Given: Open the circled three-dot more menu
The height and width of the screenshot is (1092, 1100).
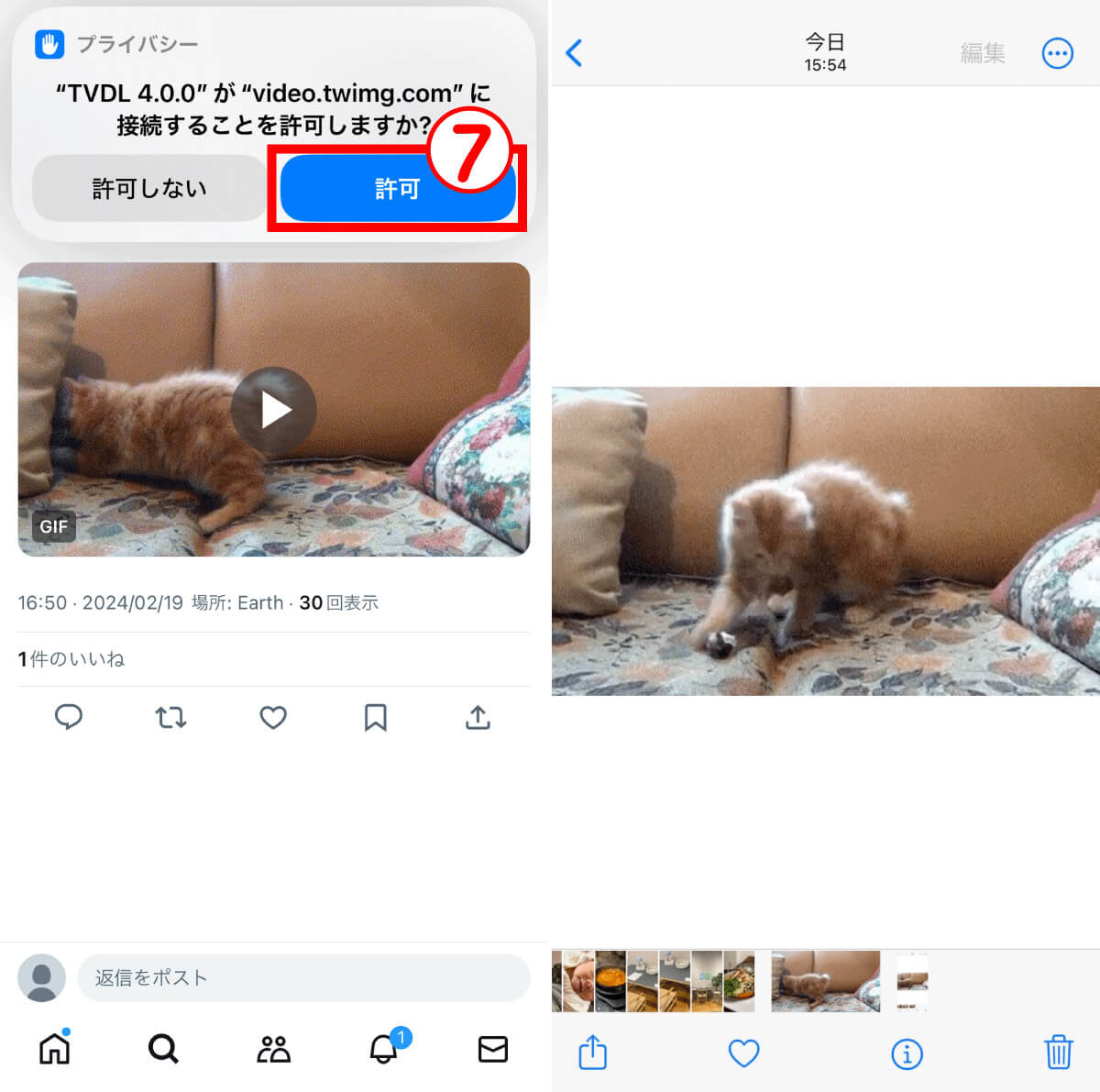Looking at the screenshot, I should click(1057, 53).
